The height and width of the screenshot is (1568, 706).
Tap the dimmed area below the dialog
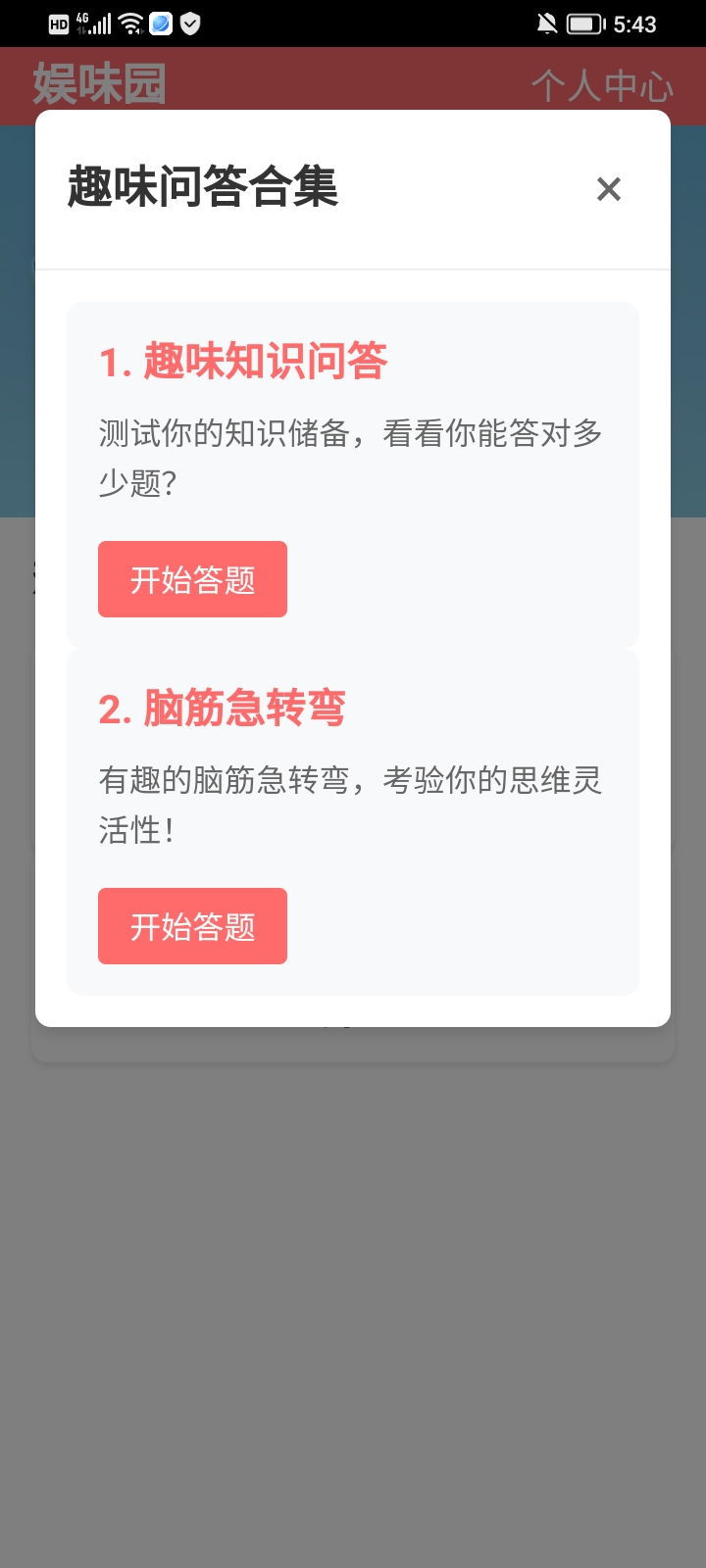click(353, 1274)
